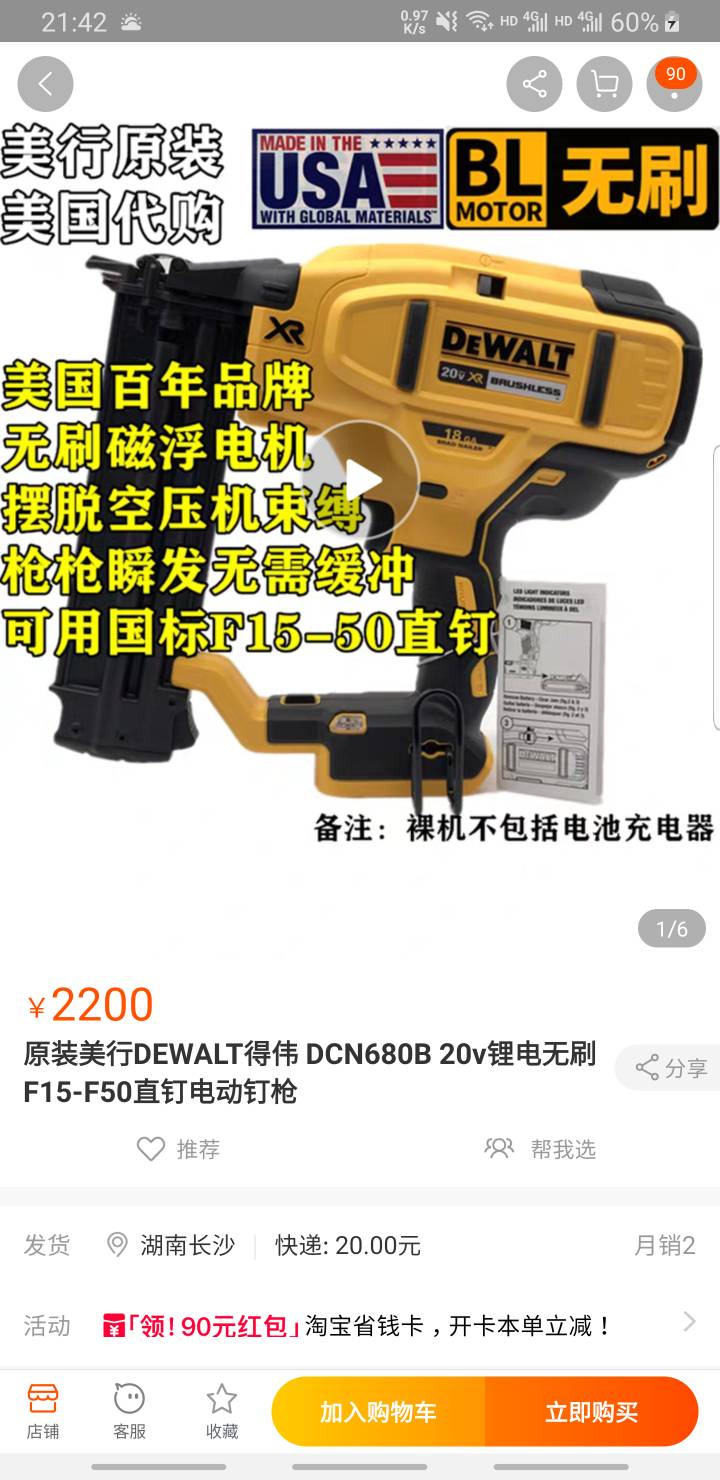Image resolution: width=720 pixels, height=1480 pixels.
Task: Go back using the top-left arrow
Action: (x=45, y=84)
